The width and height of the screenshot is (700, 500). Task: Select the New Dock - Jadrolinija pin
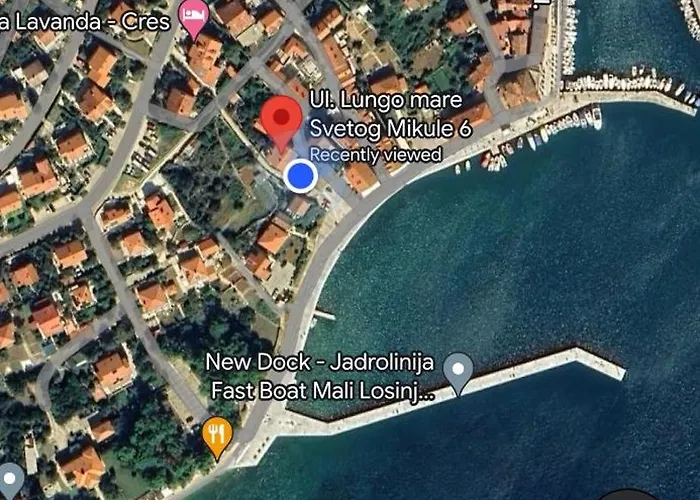click(x=458, y=370)
